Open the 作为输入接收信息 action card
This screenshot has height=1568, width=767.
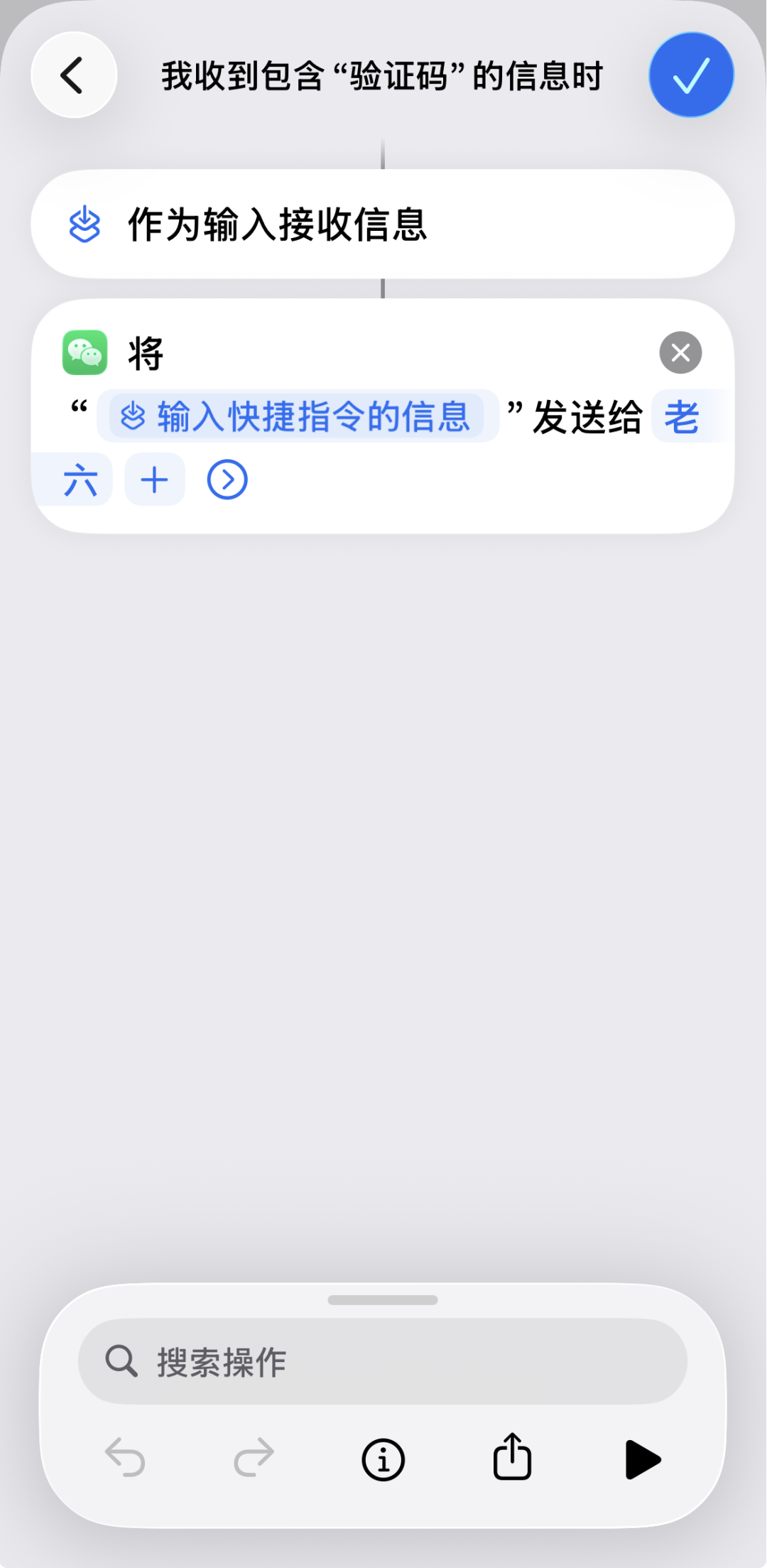click(382, 225)
